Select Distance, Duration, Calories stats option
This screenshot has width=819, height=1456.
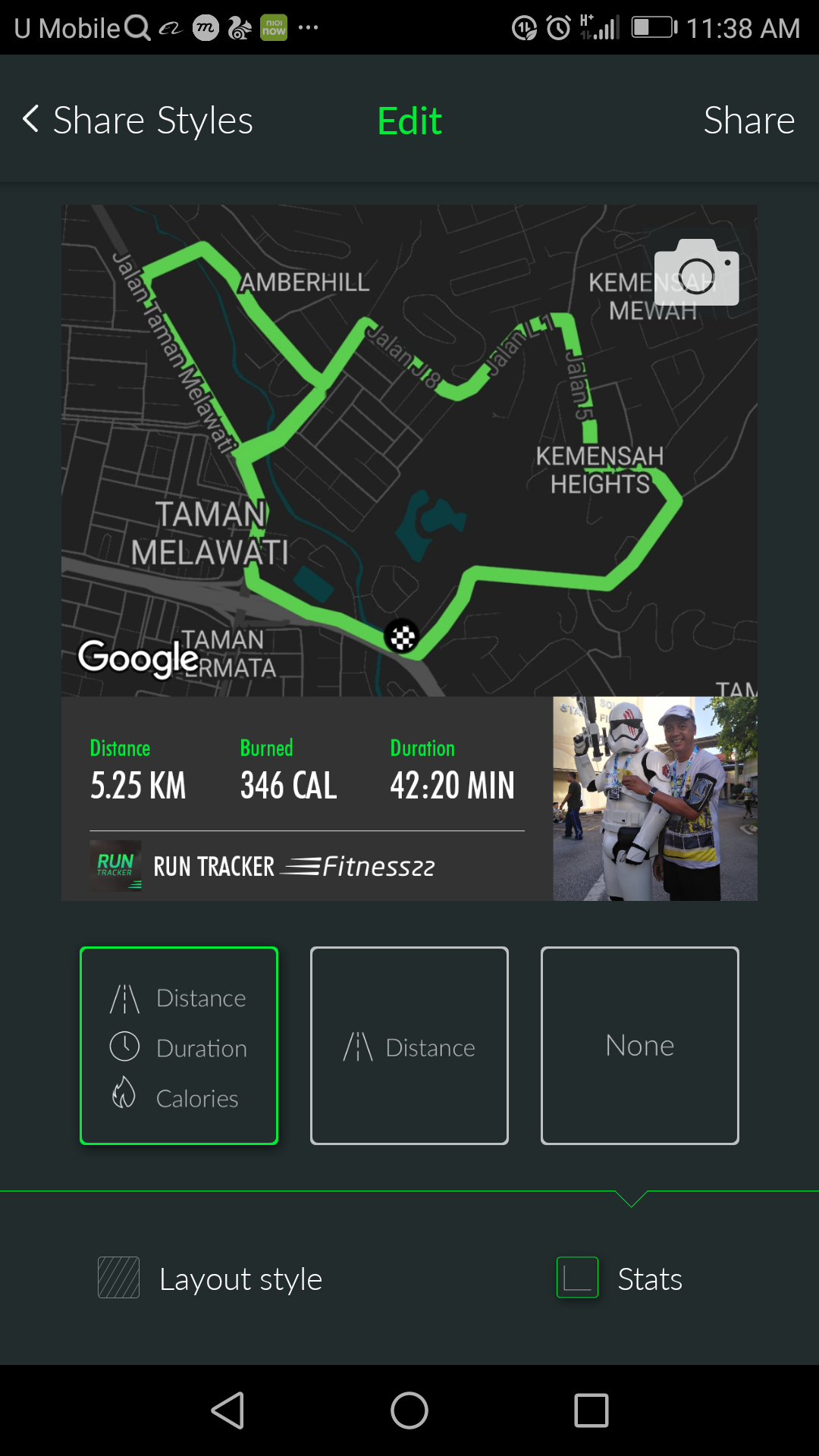[x=179, y=1046]
